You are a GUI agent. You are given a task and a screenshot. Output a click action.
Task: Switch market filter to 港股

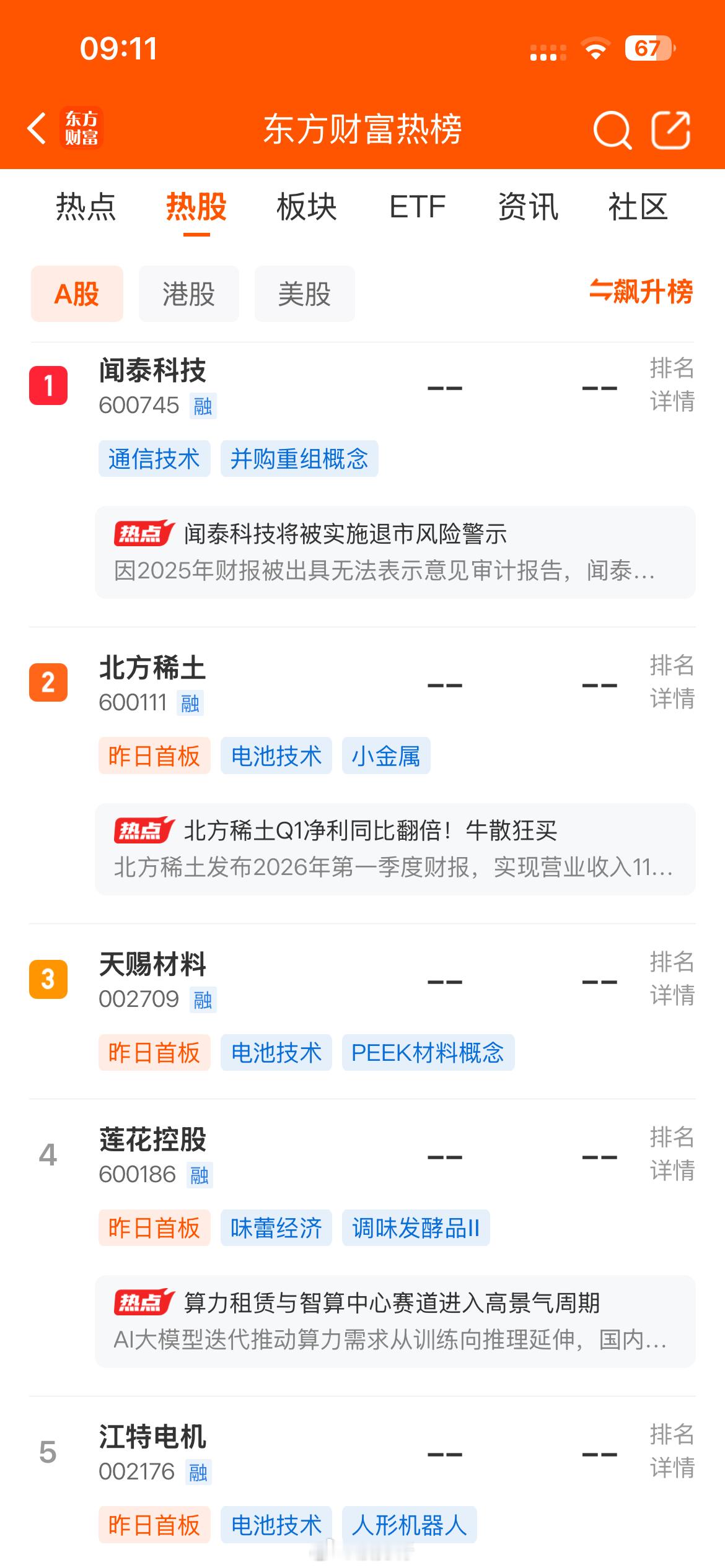tap(188, 294)
